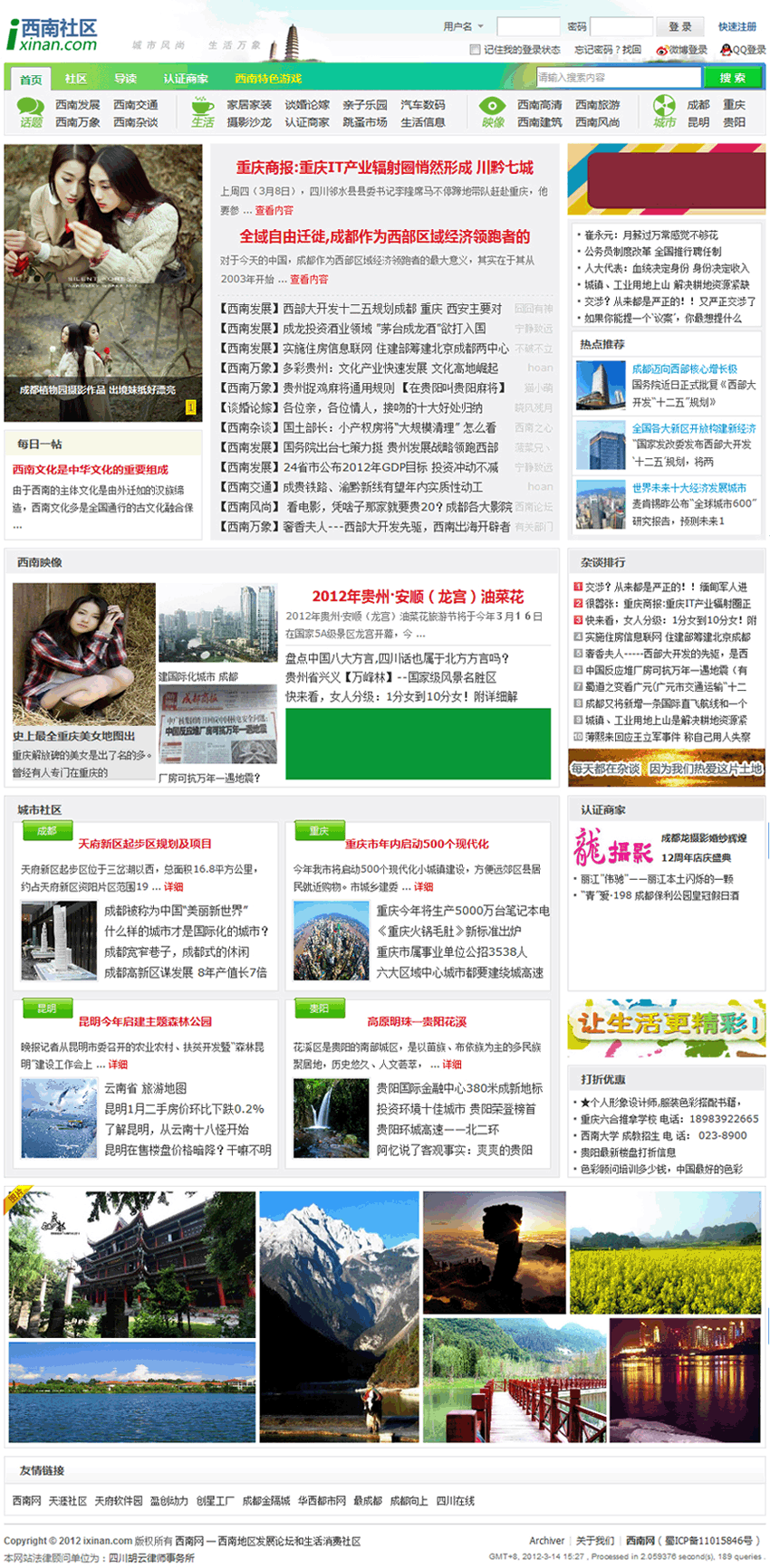This screenshot has height=1568, width=770.
Task: Switch to the 导读 nav tab
Action: pos(125,79)
